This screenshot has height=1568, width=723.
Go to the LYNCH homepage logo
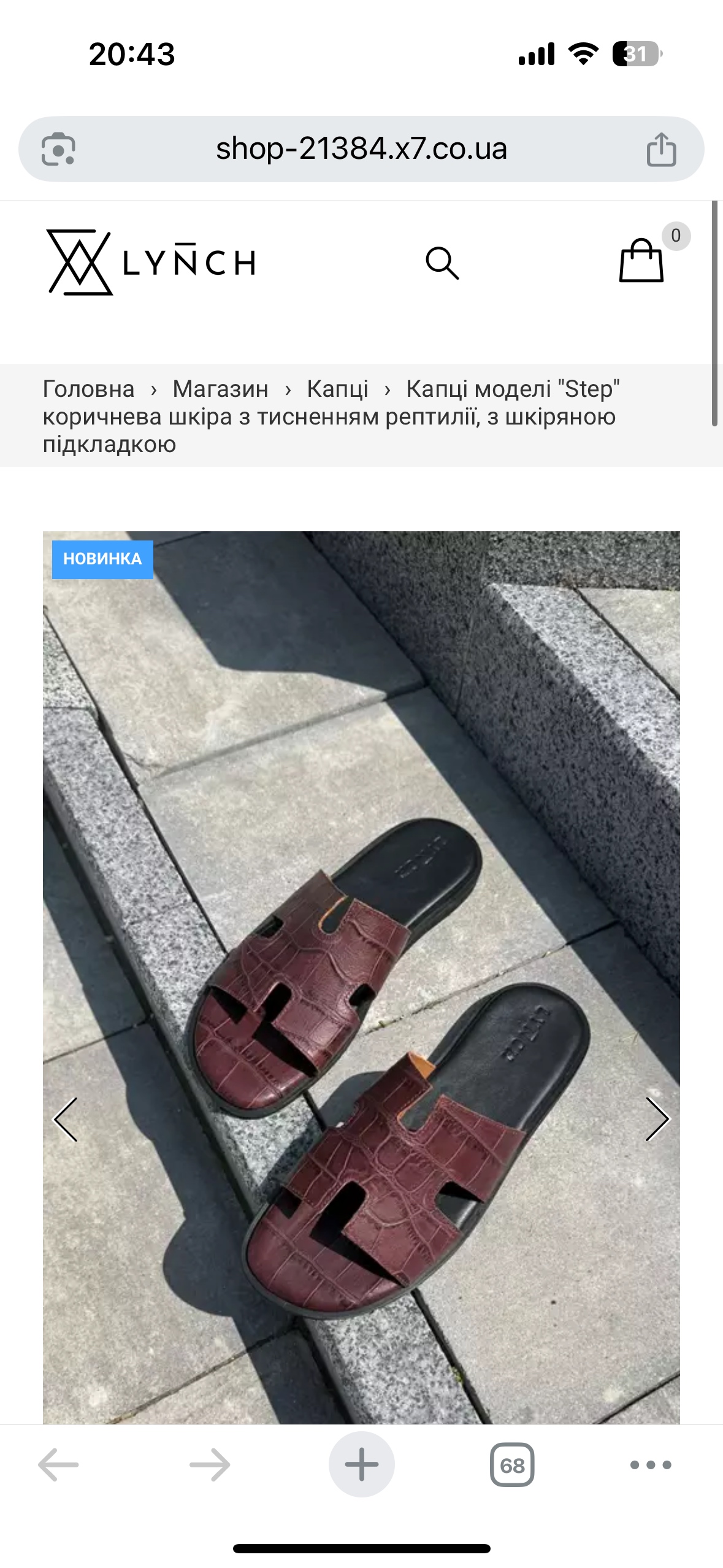pyautogui.click(x=151, y=263)
